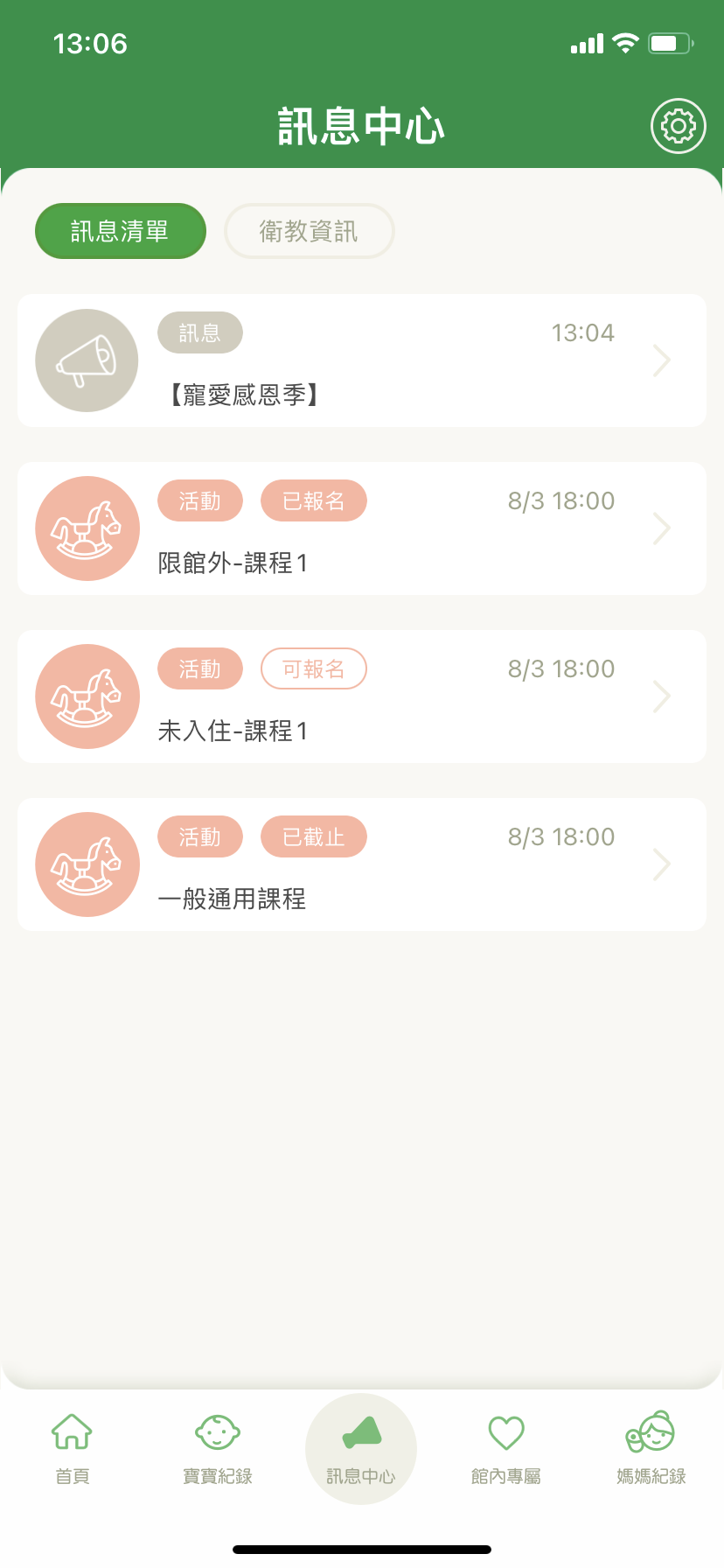This screenshot has width=724, height=1568.
Task: Select the 訊息清單 tab
Action: pos(121,231)
